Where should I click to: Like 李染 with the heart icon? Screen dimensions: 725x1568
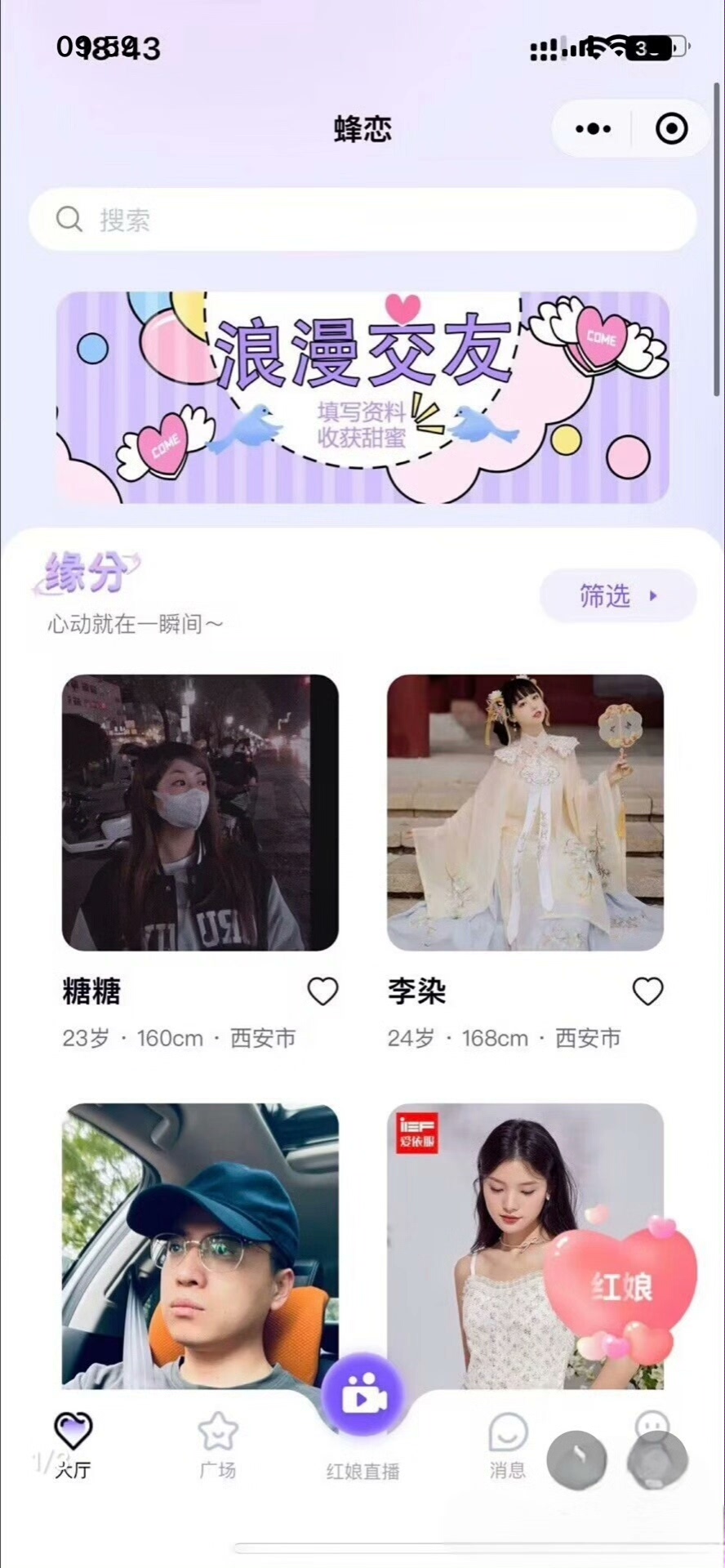tap(647, 991)
